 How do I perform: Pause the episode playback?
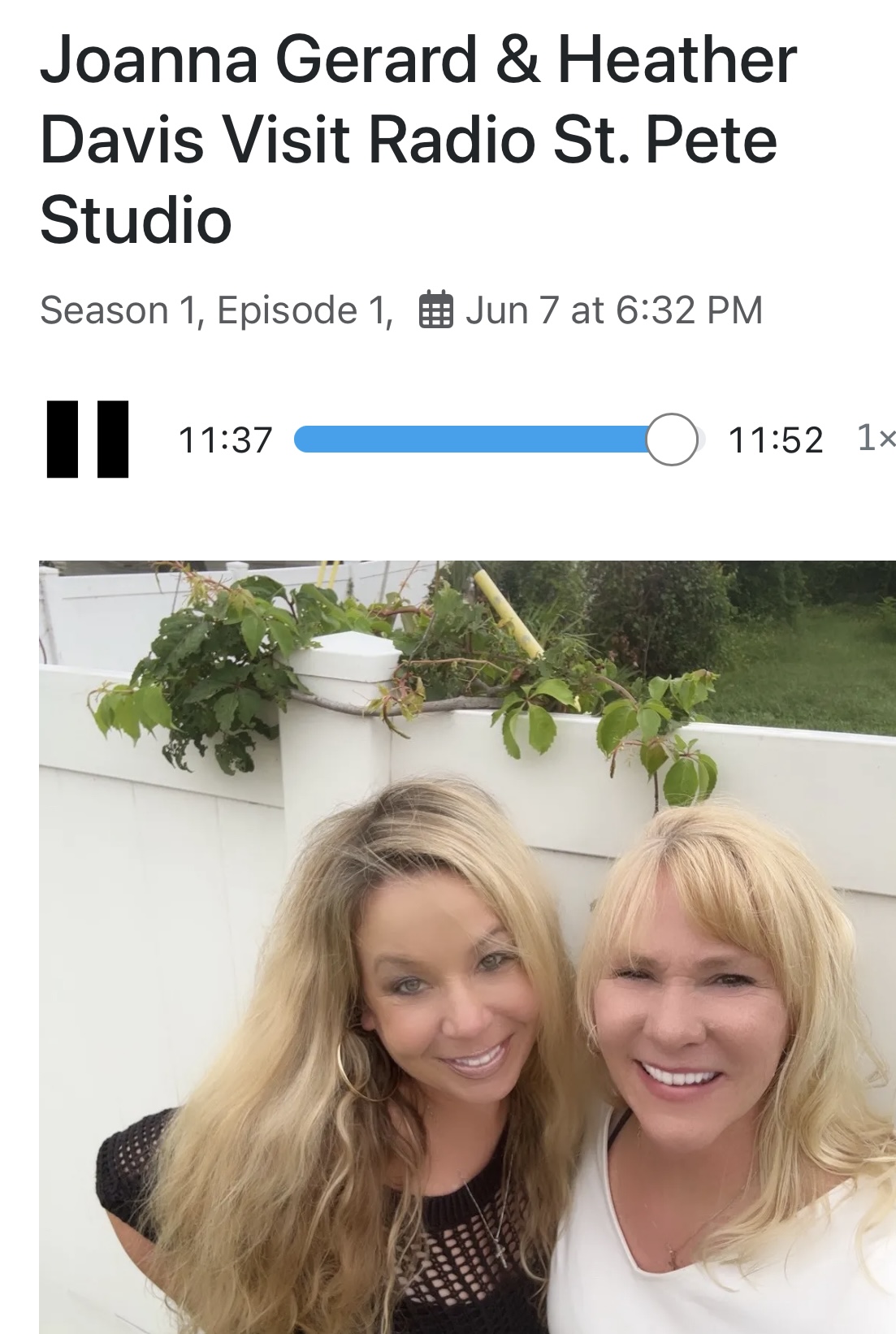(87, 440)
